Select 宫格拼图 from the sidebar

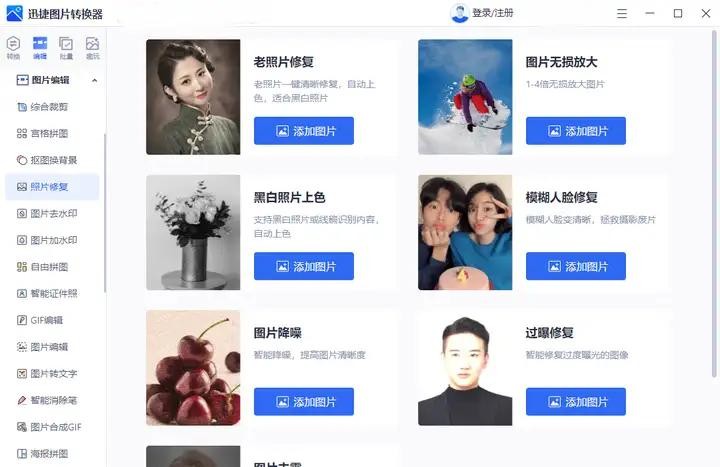50,133
